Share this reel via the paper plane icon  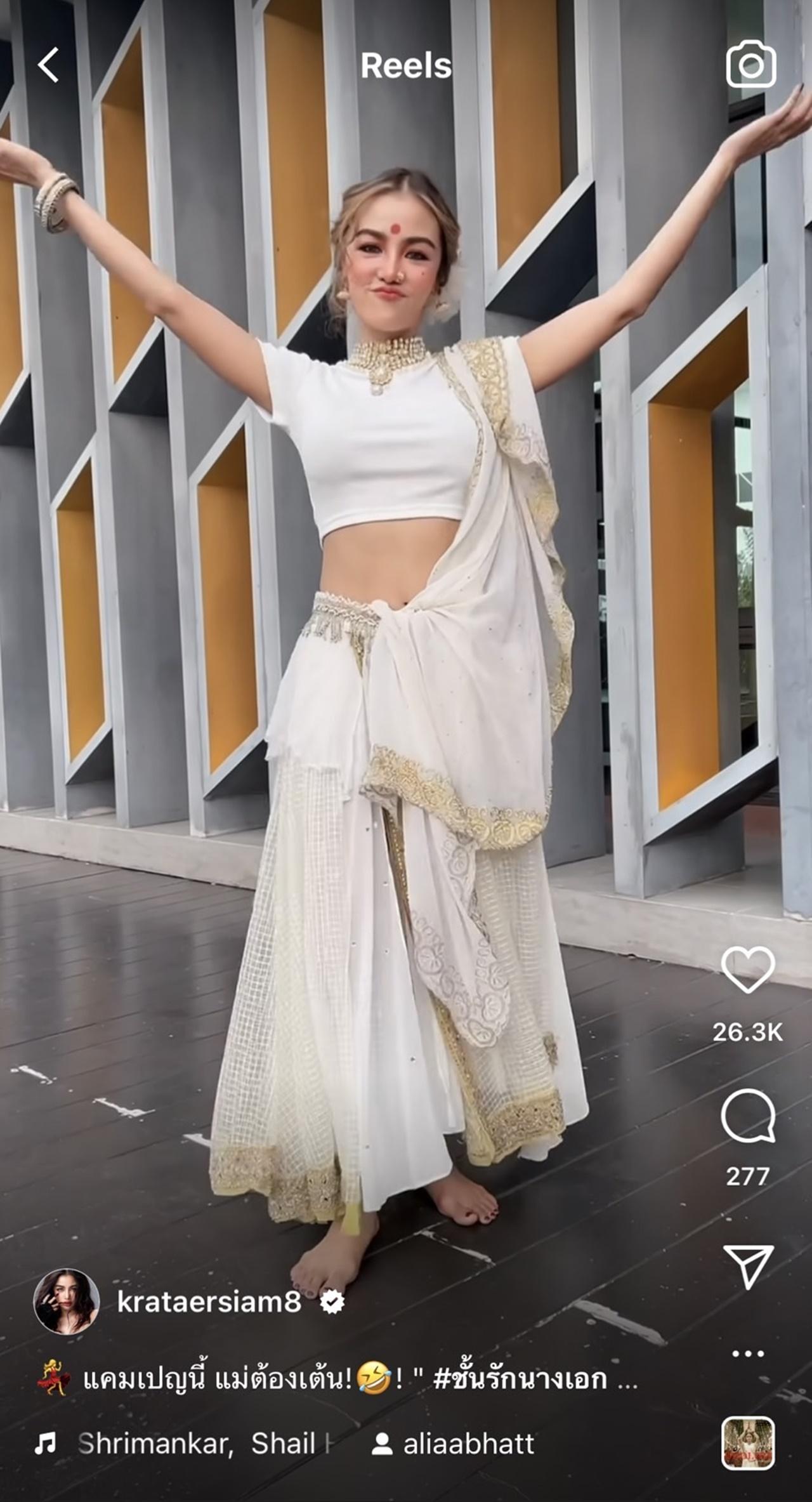748,1265
